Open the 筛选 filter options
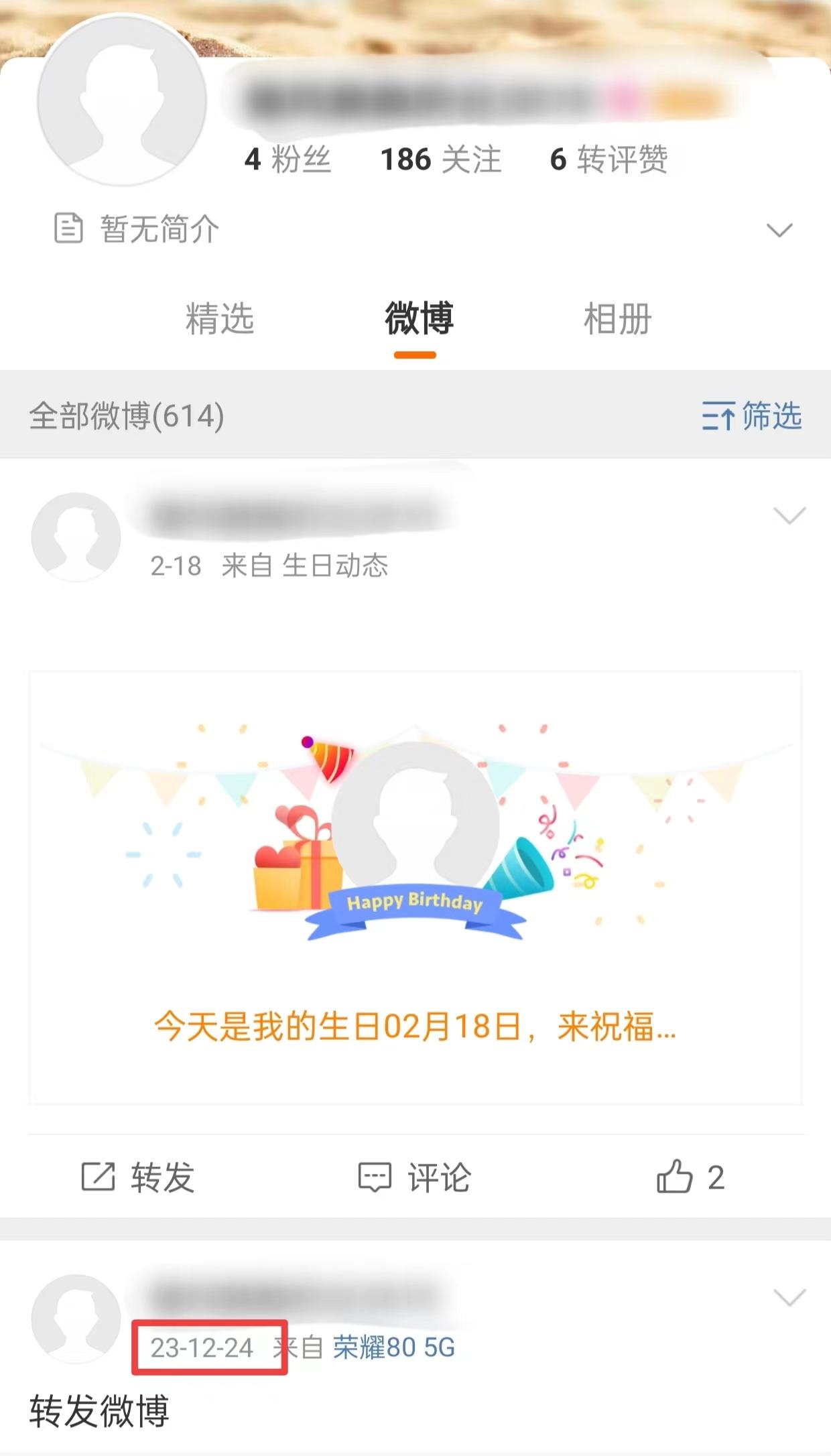 coord(751,415)
